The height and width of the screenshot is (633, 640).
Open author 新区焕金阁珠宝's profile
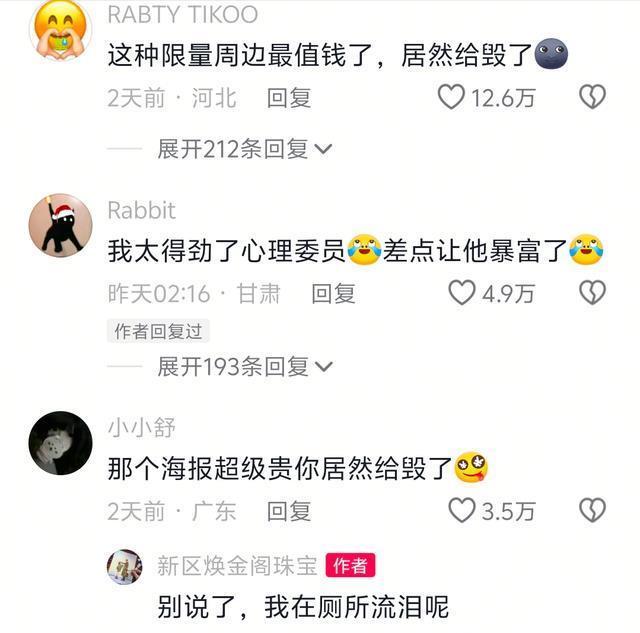click(x=125, y=566)
